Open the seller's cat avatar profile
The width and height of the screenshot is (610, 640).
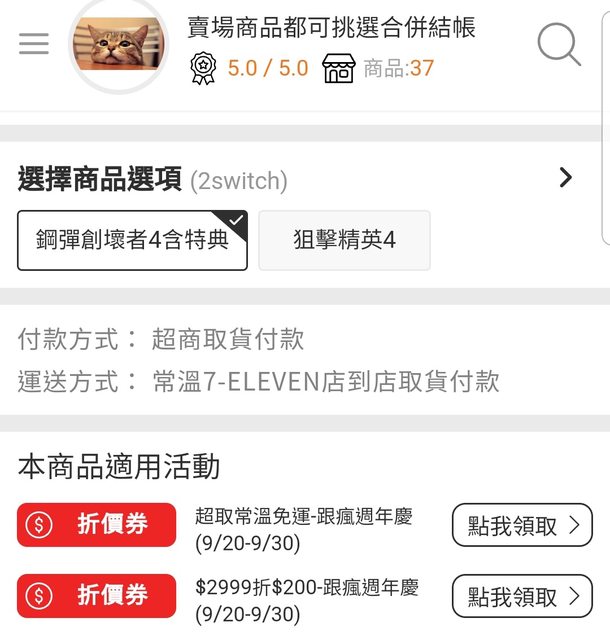119,44
